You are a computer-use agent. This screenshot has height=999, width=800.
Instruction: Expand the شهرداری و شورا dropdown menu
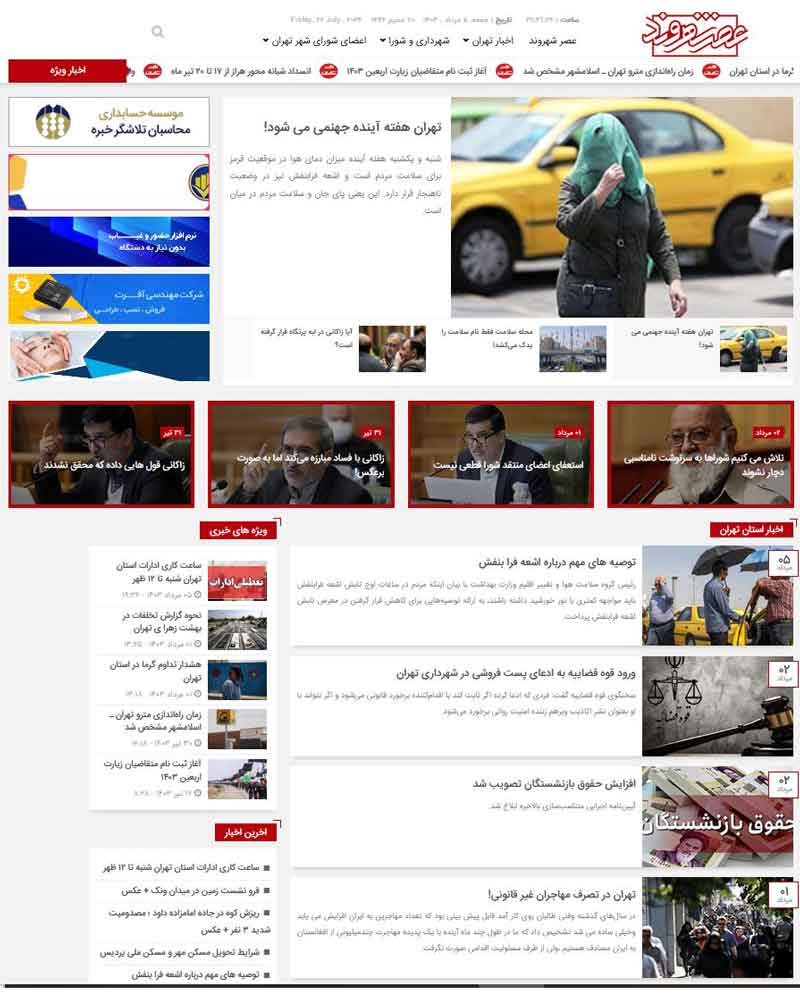click(415, 41)
